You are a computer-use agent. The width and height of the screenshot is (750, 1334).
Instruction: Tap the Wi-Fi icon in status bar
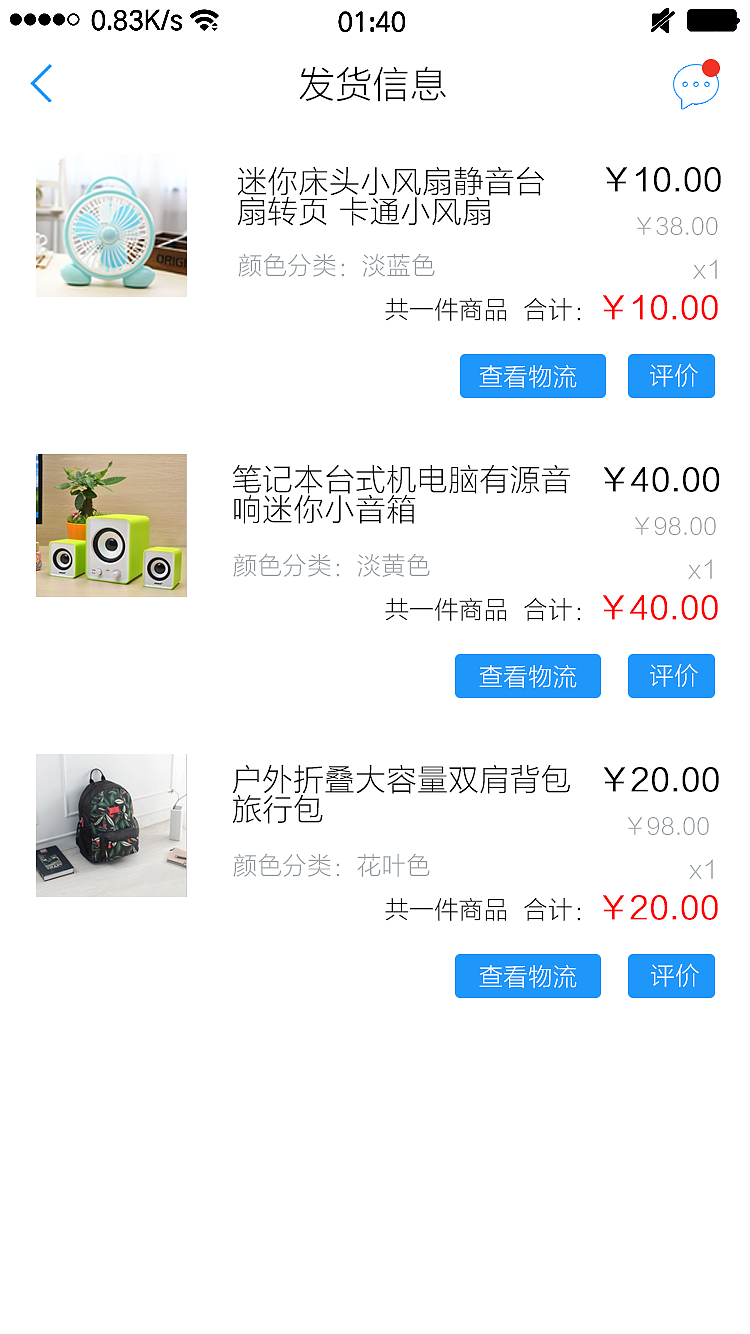[x=207, y=20]
